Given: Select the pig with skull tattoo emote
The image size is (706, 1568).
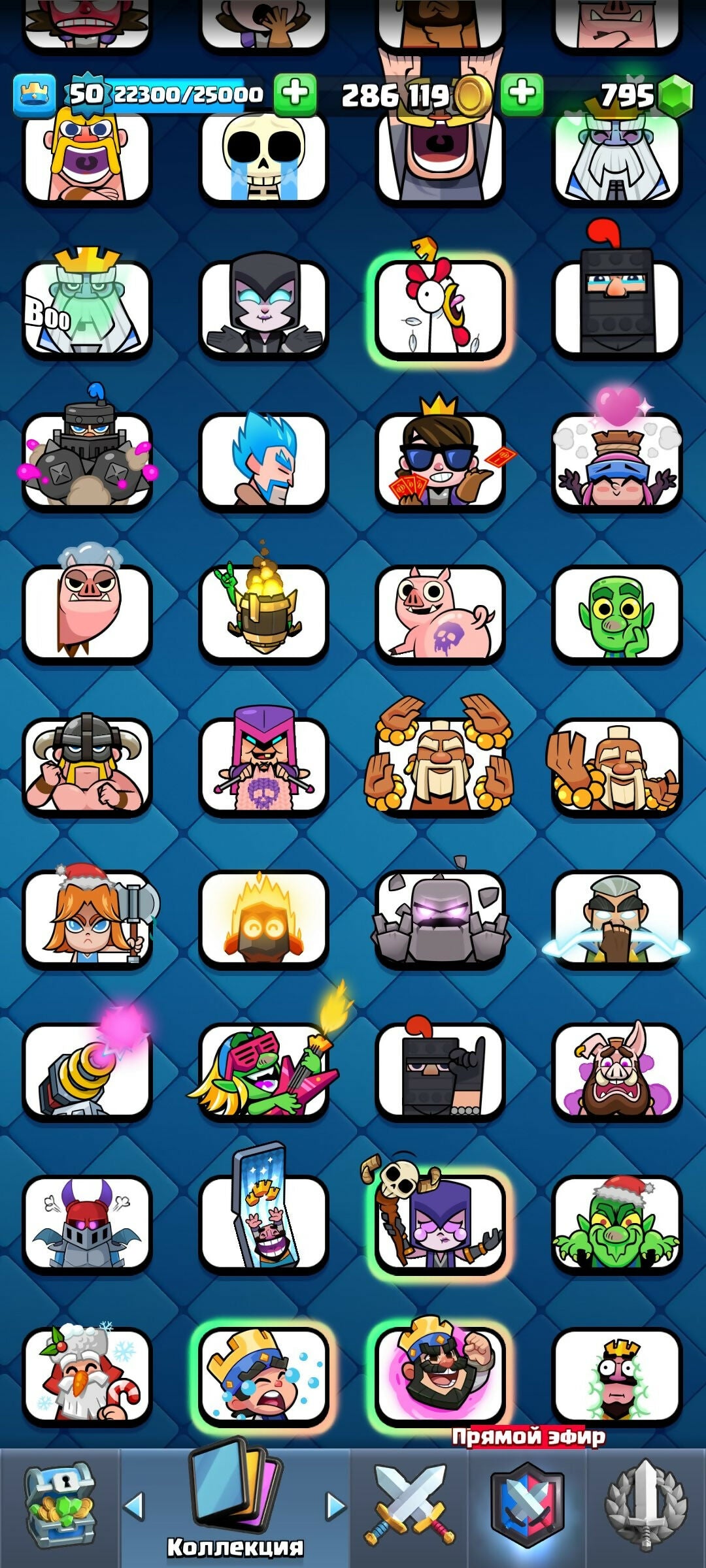Looking at the screenshot, I should point(440,614).
